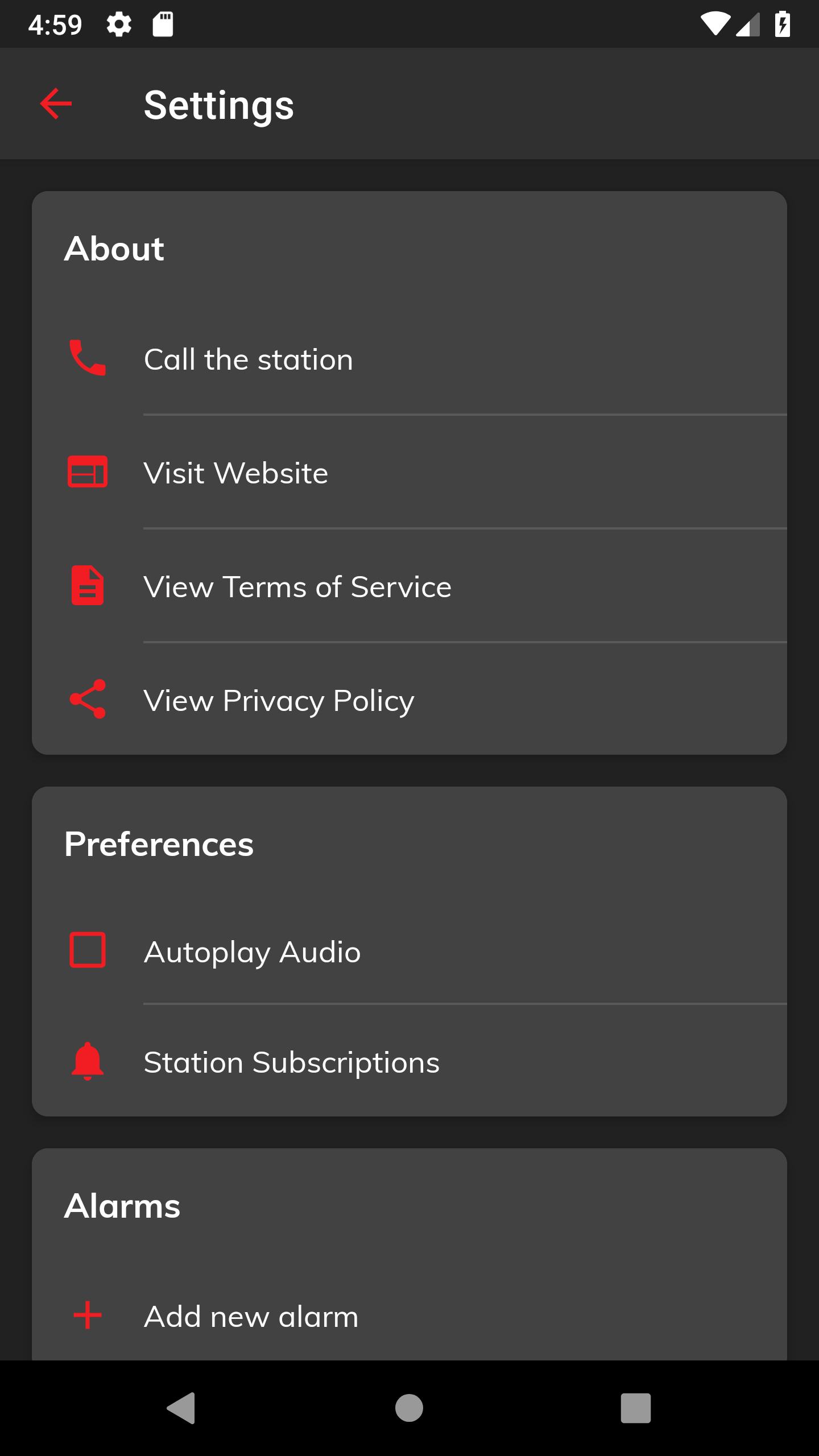
Task: Enable the Autoplay Audio checkbox
Action: point(88,950)
